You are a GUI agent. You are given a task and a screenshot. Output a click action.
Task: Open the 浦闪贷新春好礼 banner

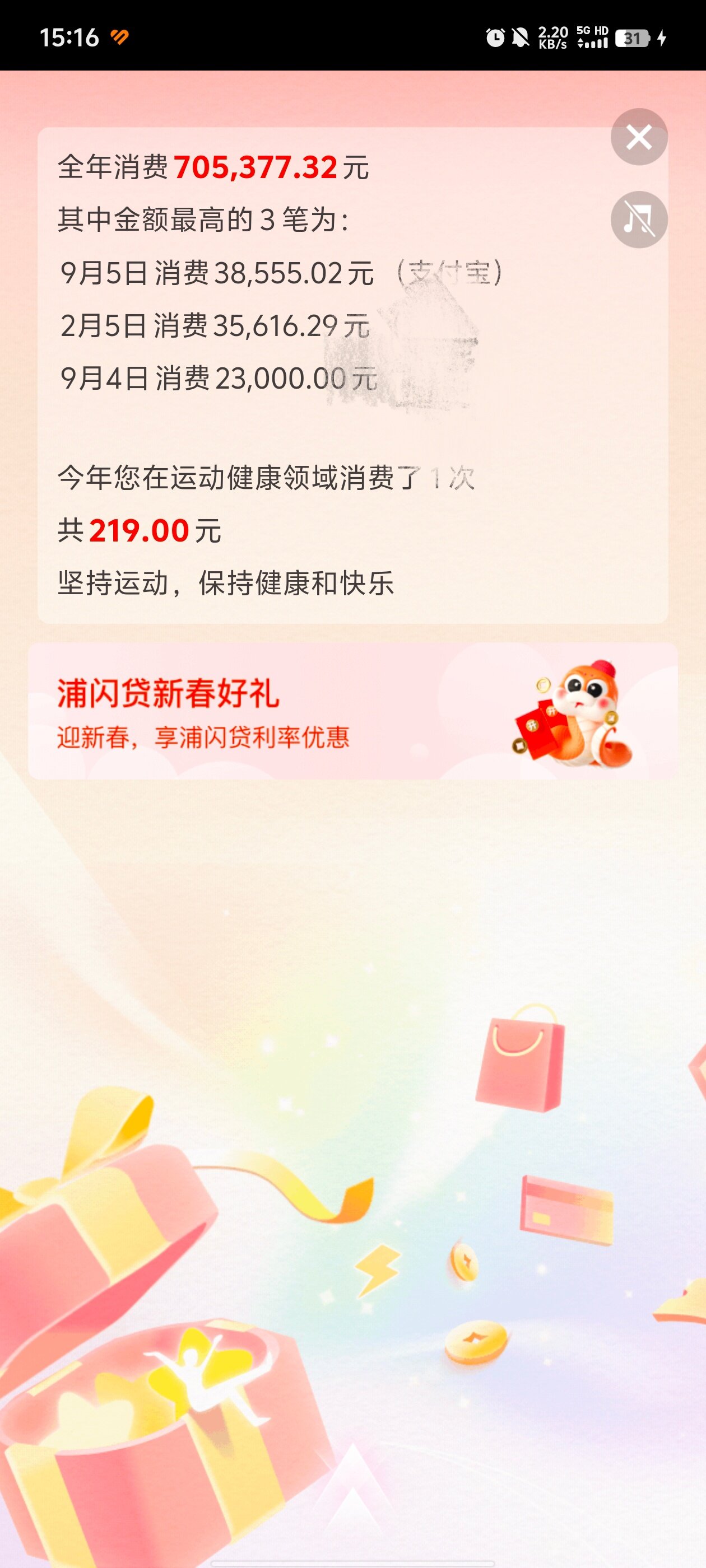pyautogui.click(x=352, y=711)
